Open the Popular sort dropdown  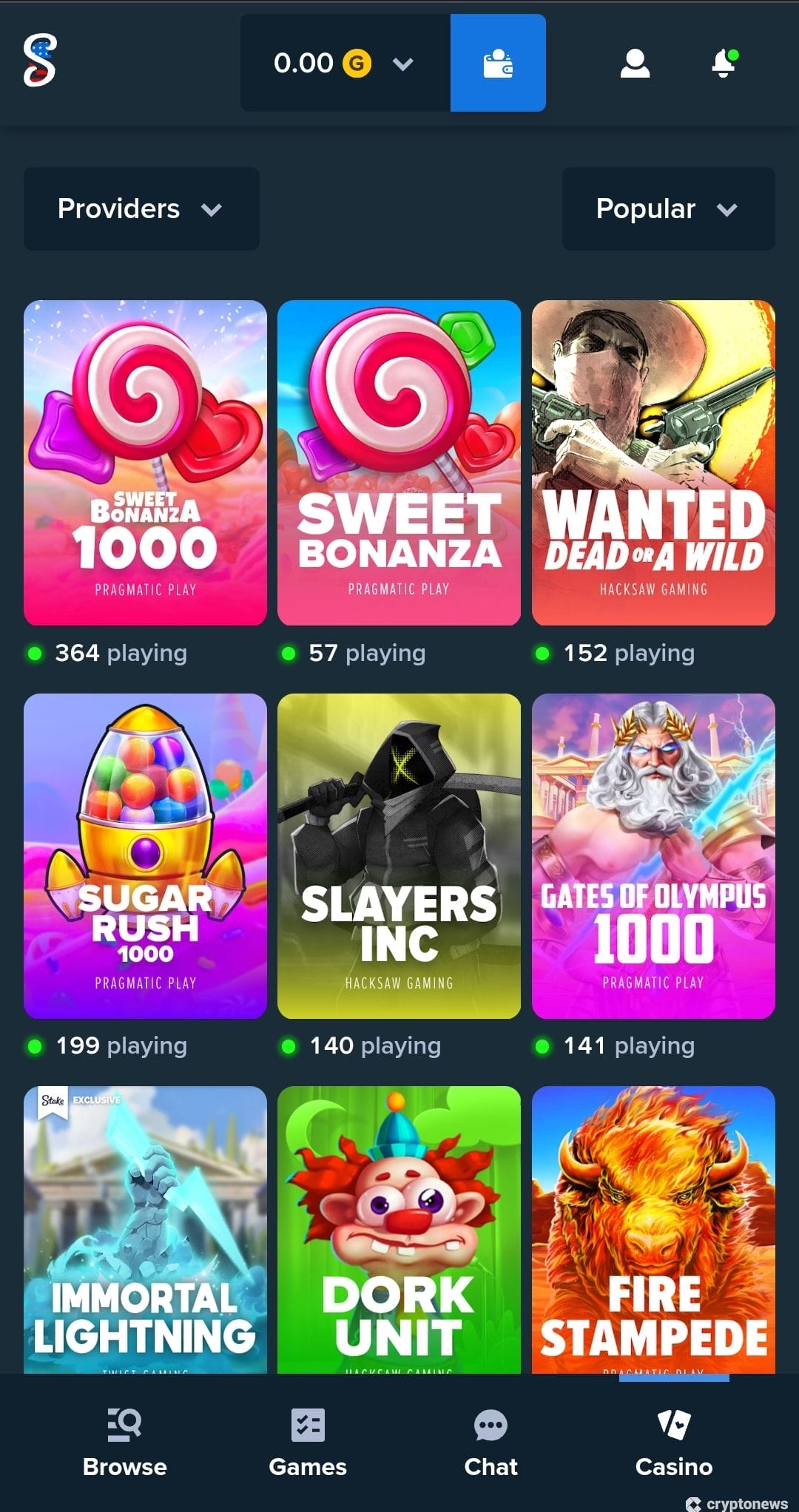click(668, 209)
